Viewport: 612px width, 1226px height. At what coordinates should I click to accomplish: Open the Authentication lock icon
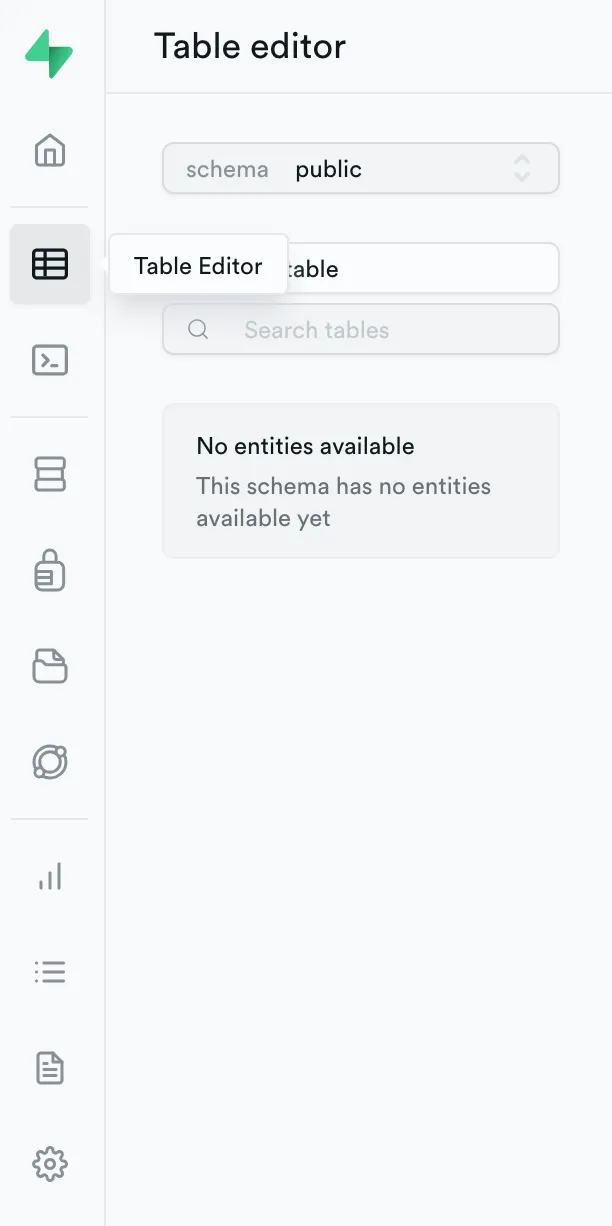(x=50, y=572)
